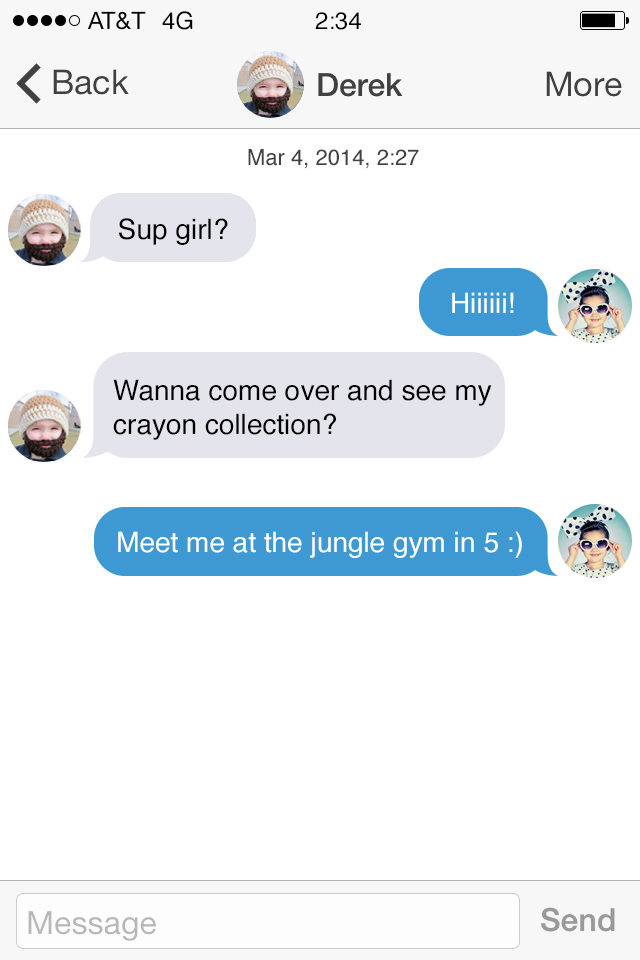Tap the Send button
The width and height of the screenshot is (640, 960).
coord(578,920)
